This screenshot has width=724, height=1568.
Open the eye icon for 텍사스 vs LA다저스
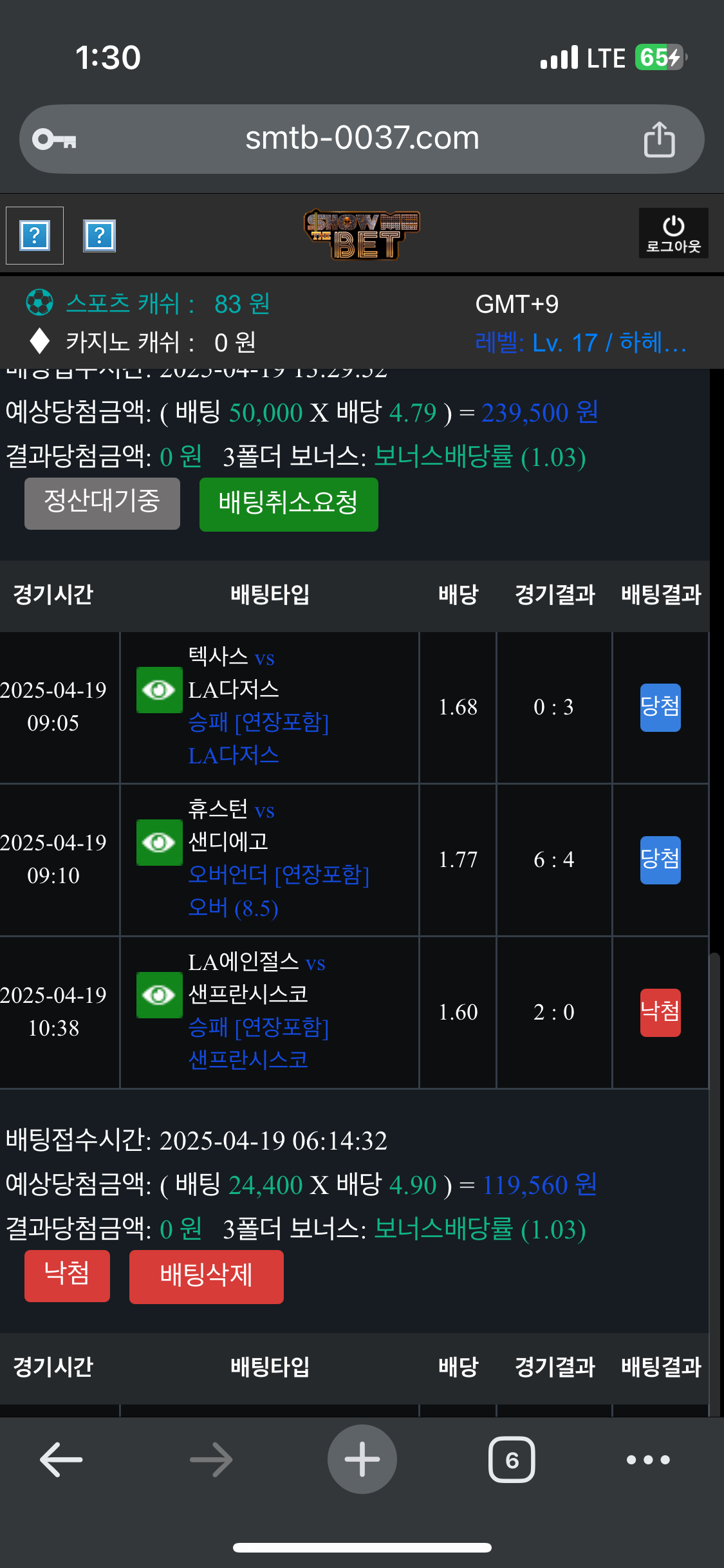click(159, 690)
